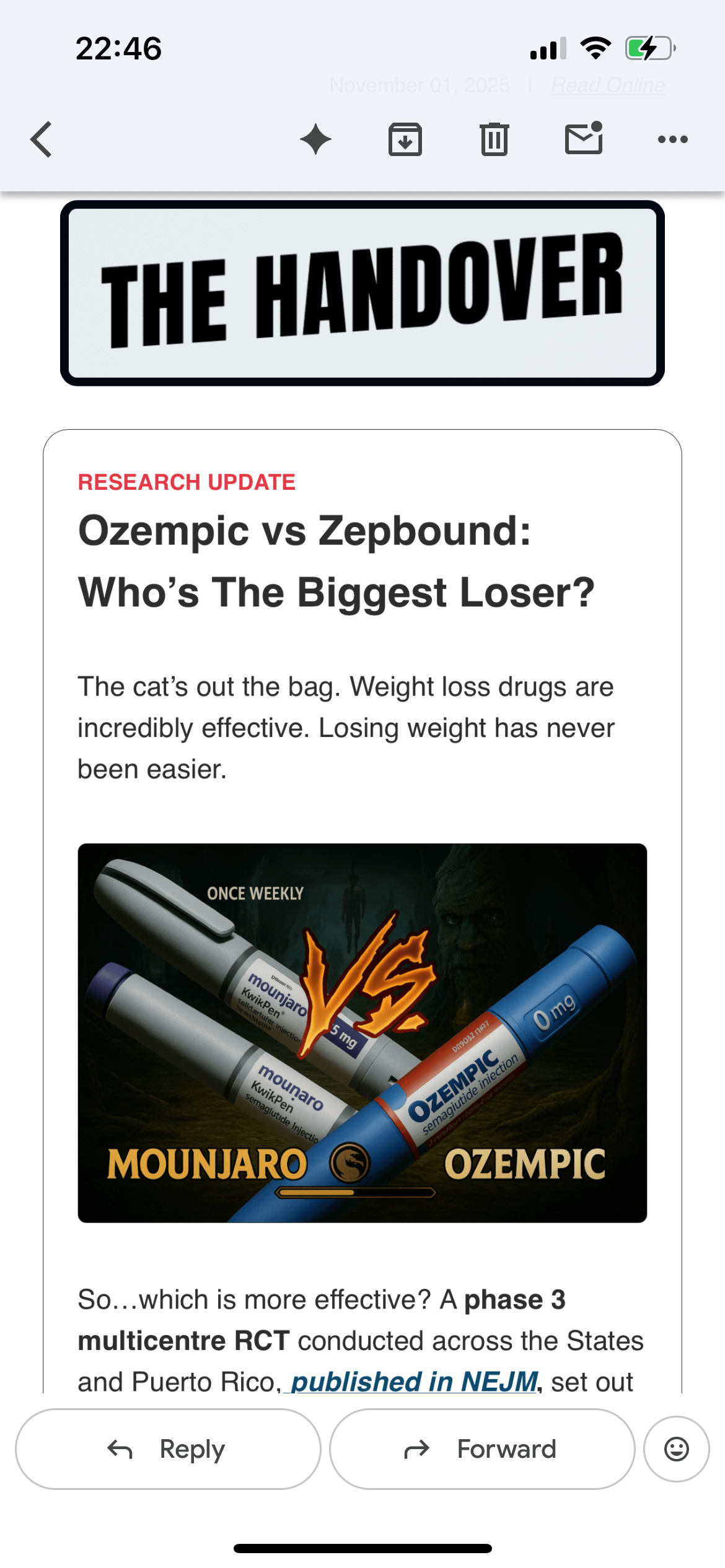Screen dimensions: 725x1568
Task: Open the 'published in NEJM' link
Action: 414,1381
